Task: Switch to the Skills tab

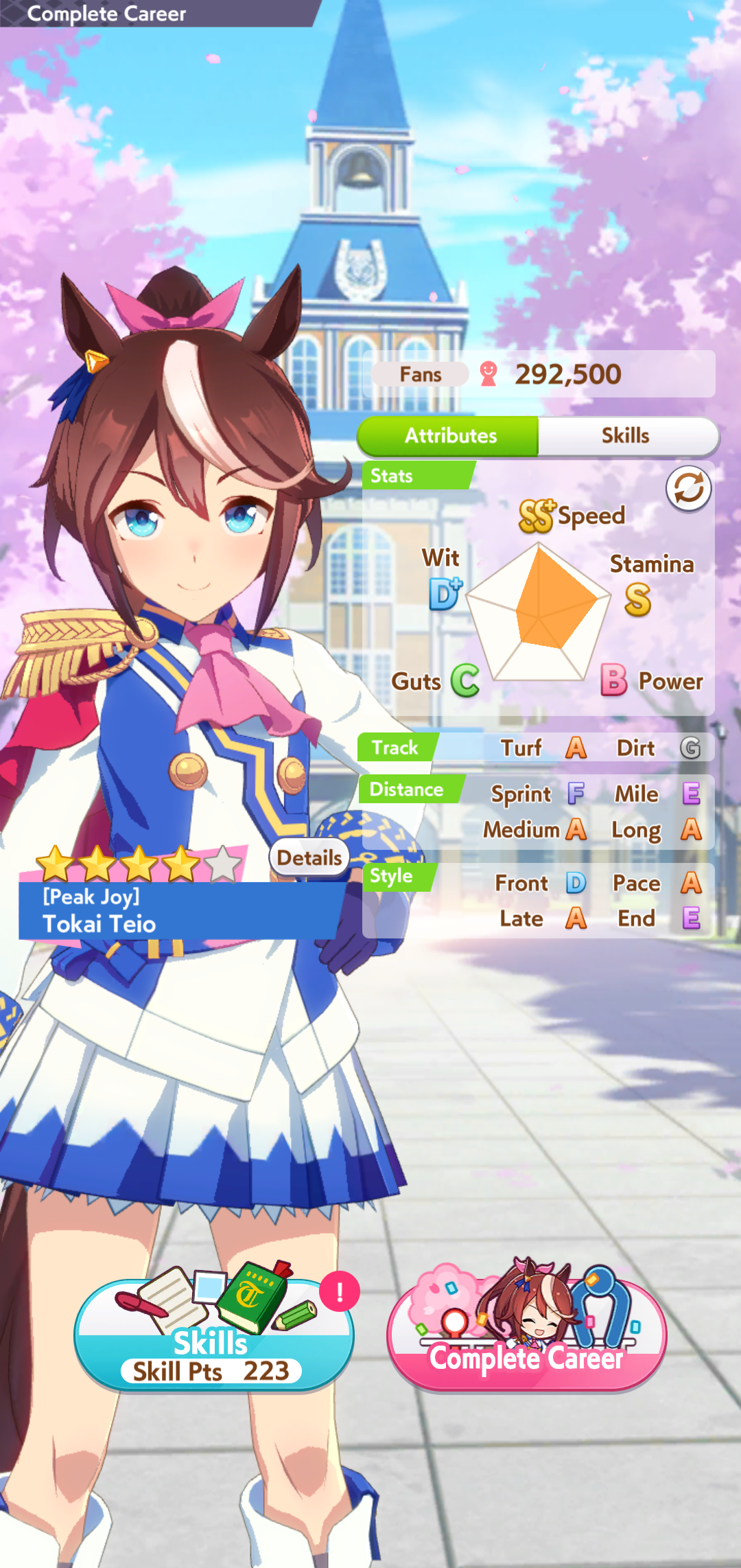Action: coord(626,436)
